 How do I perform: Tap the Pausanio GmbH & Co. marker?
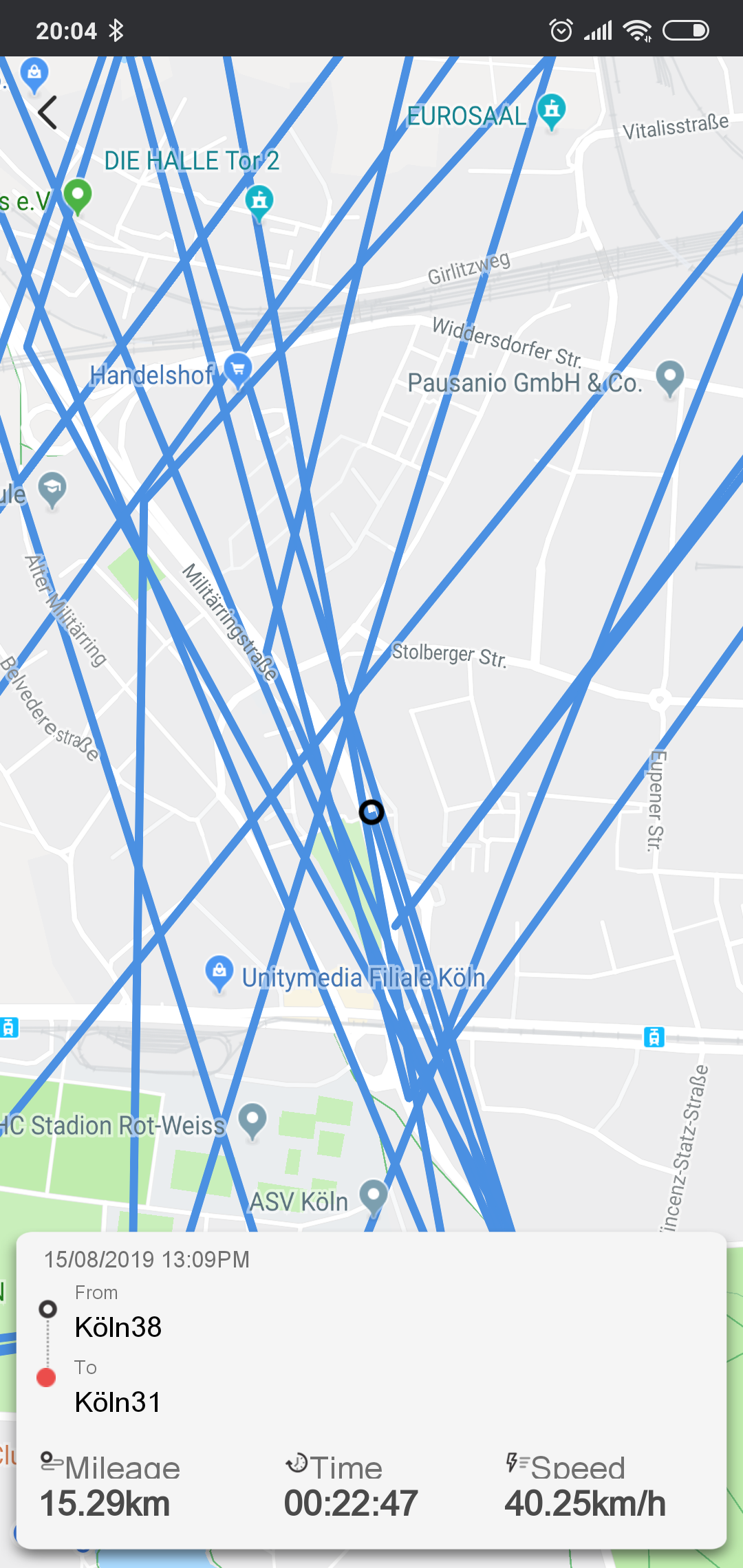(x=669, y=377)
